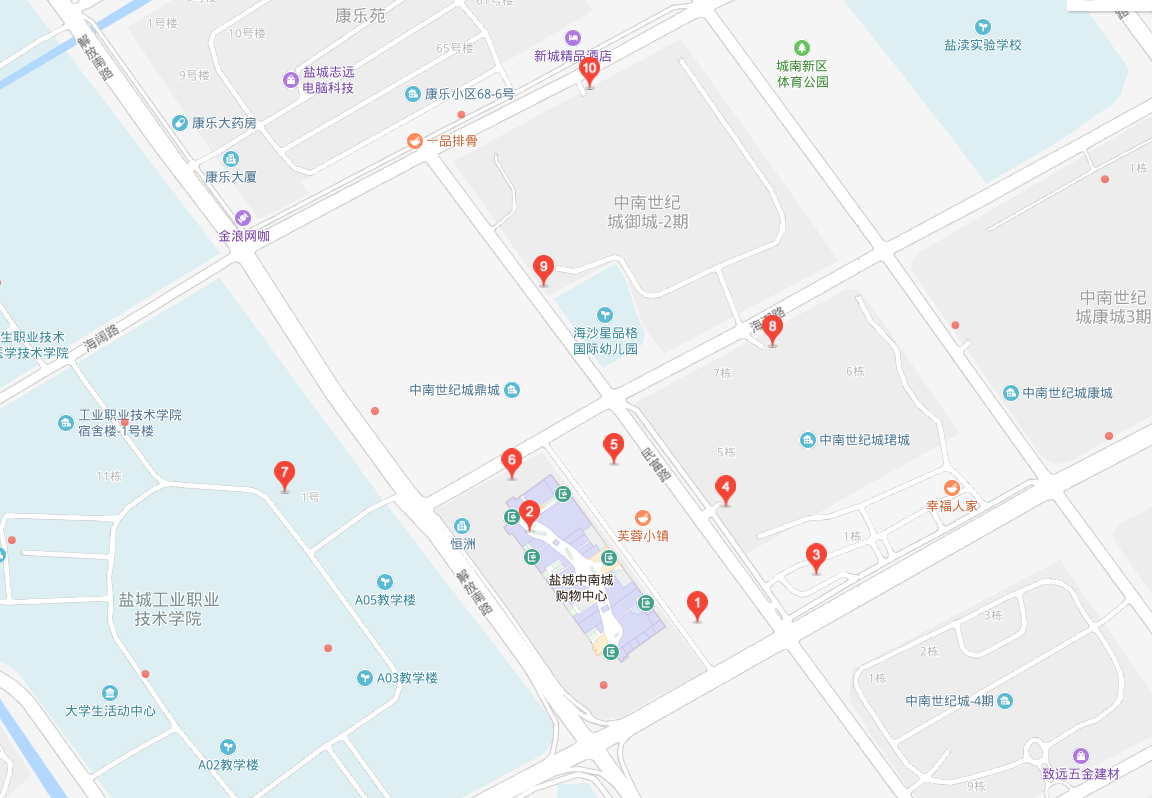Select map pin number 8
Viewport: 1152px width, 798px height.
772,327
